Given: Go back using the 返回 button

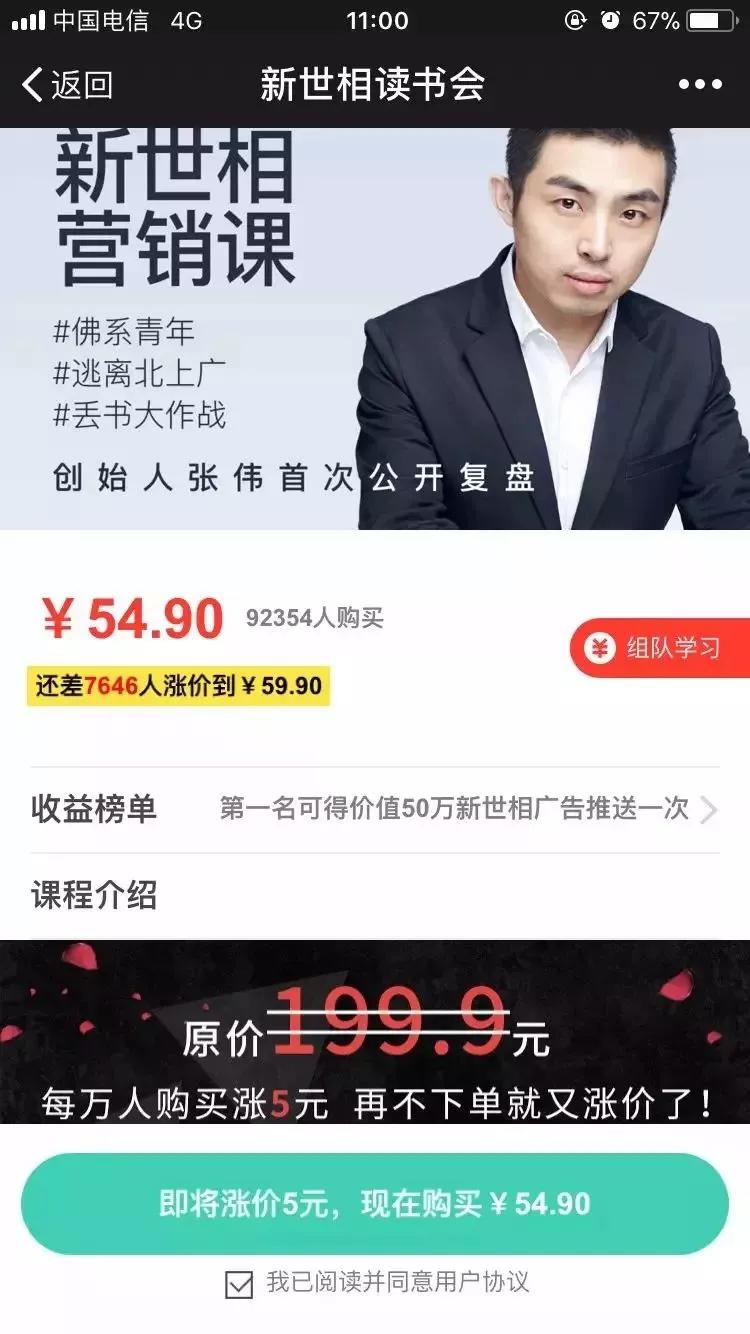Looking at the screenshot, I should tap(67, 85).
